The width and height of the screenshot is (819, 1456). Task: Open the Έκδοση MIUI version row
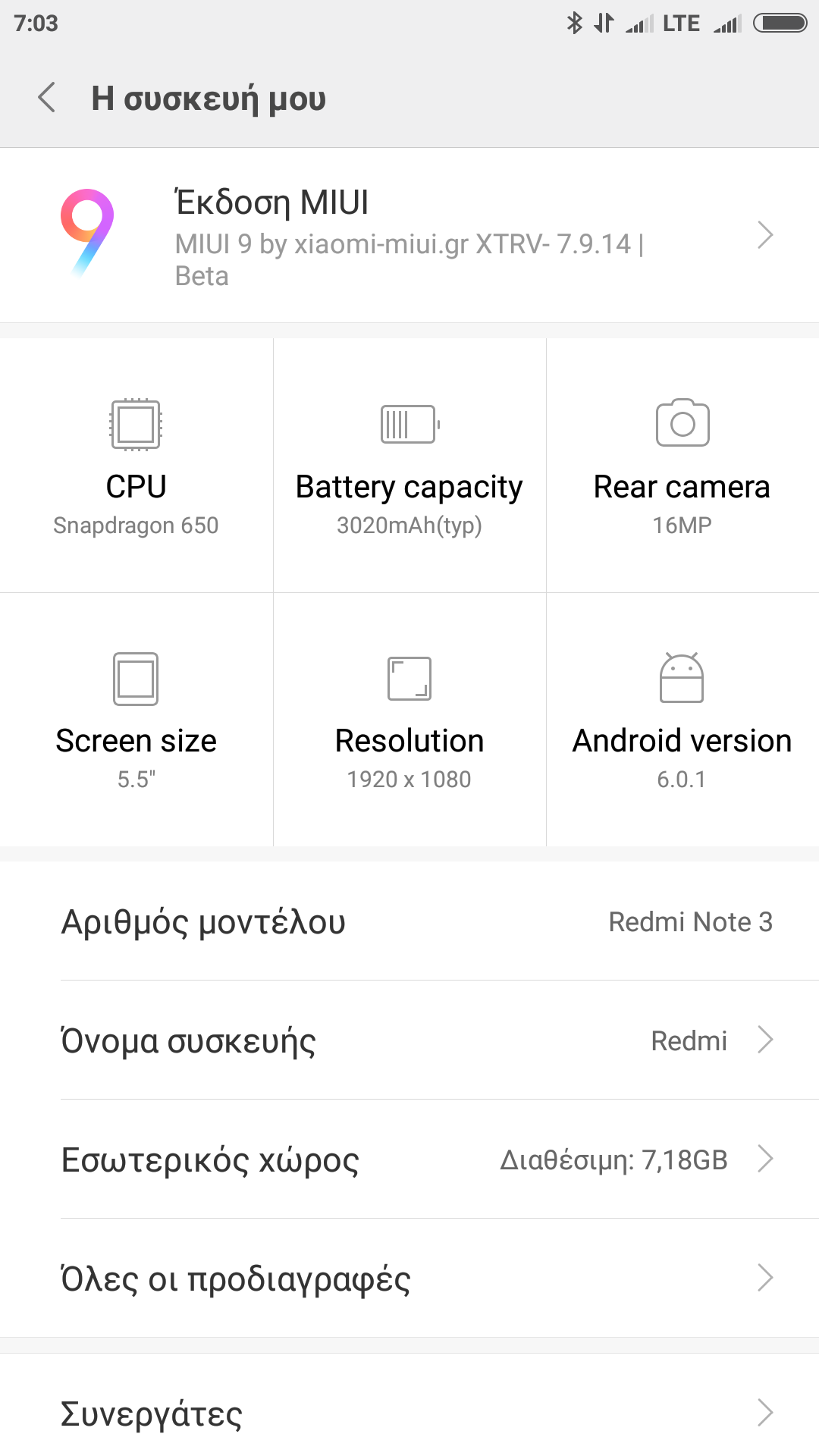tap(409, 235)
